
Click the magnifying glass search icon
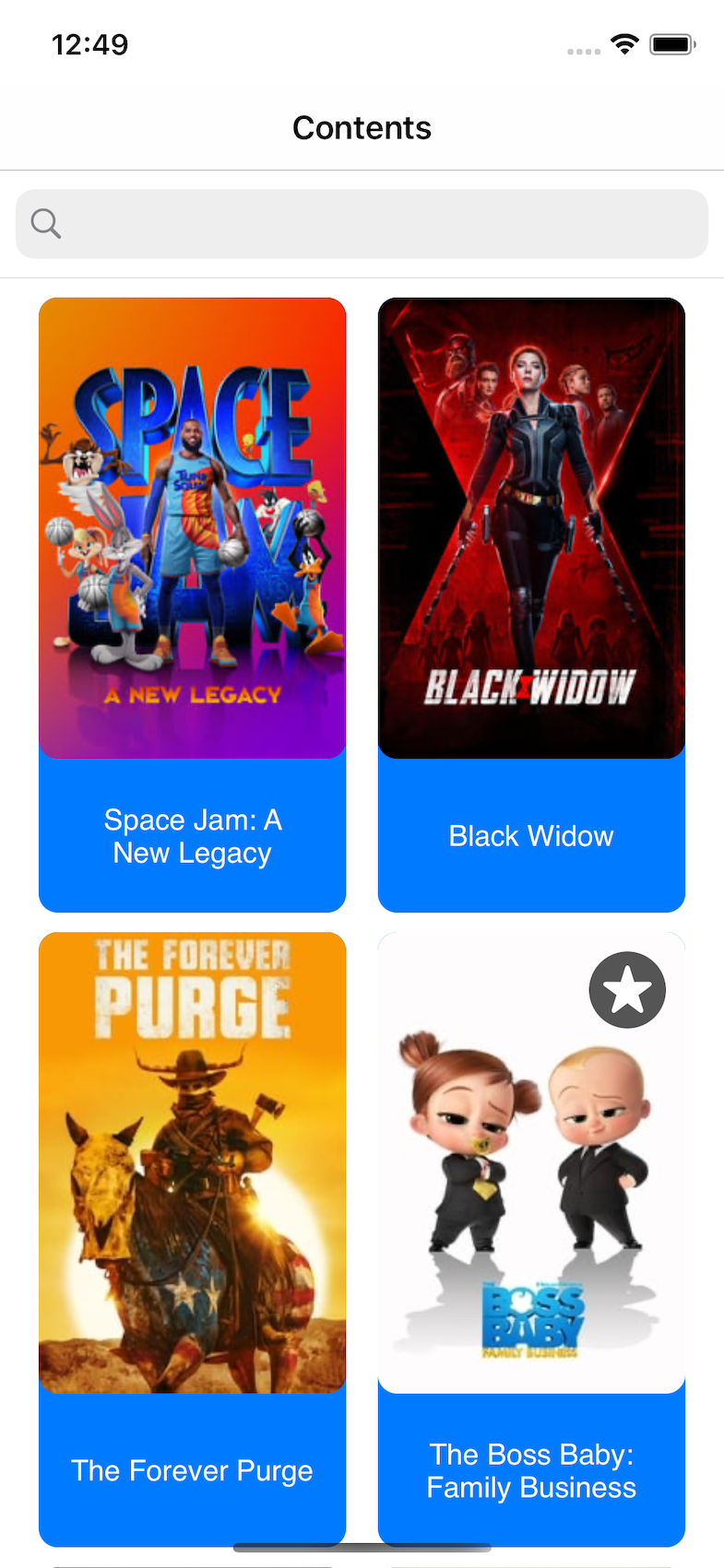tap(45, 223)
